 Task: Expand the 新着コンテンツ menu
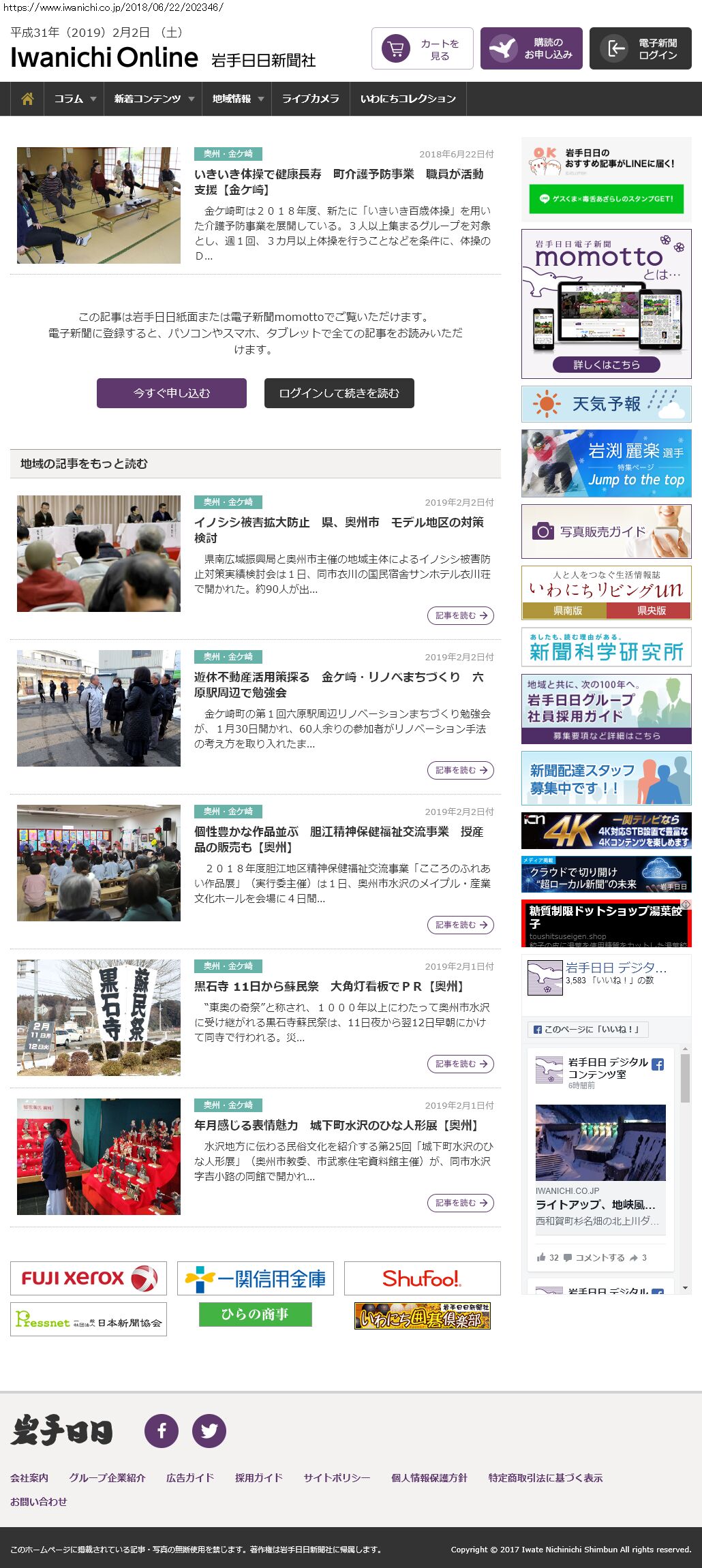coord(153,99)
